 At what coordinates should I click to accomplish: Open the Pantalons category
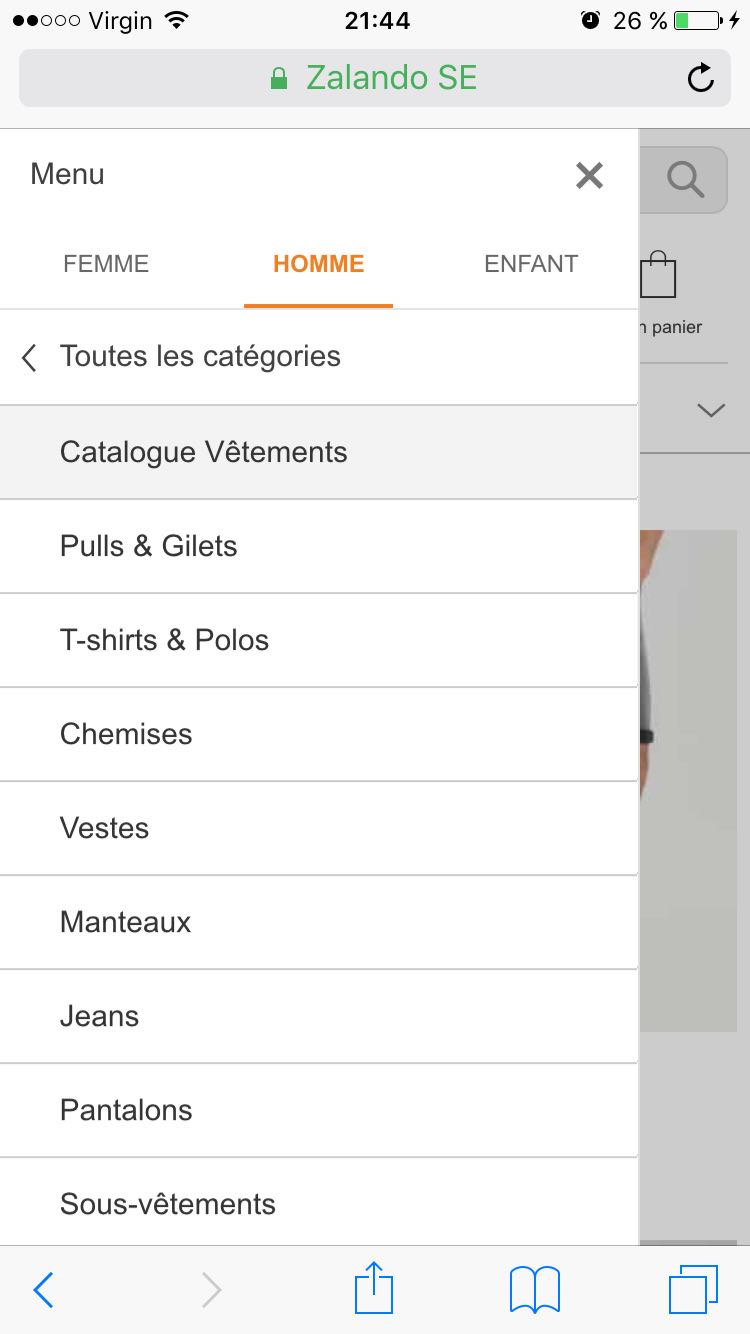tap(126, 1110)
